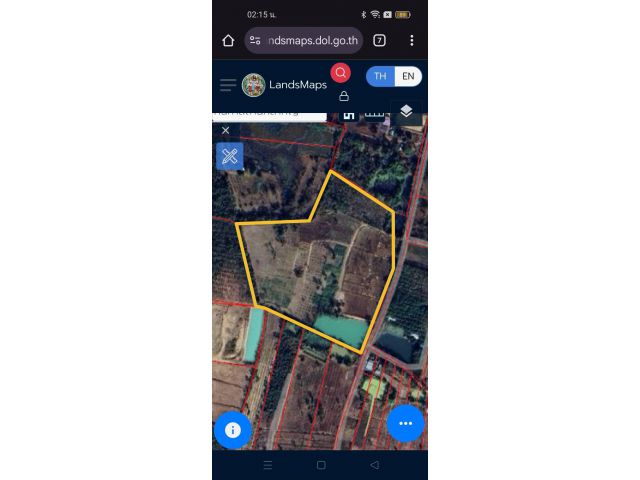
Task: Switch language to EN
Action: coord(408,76)
